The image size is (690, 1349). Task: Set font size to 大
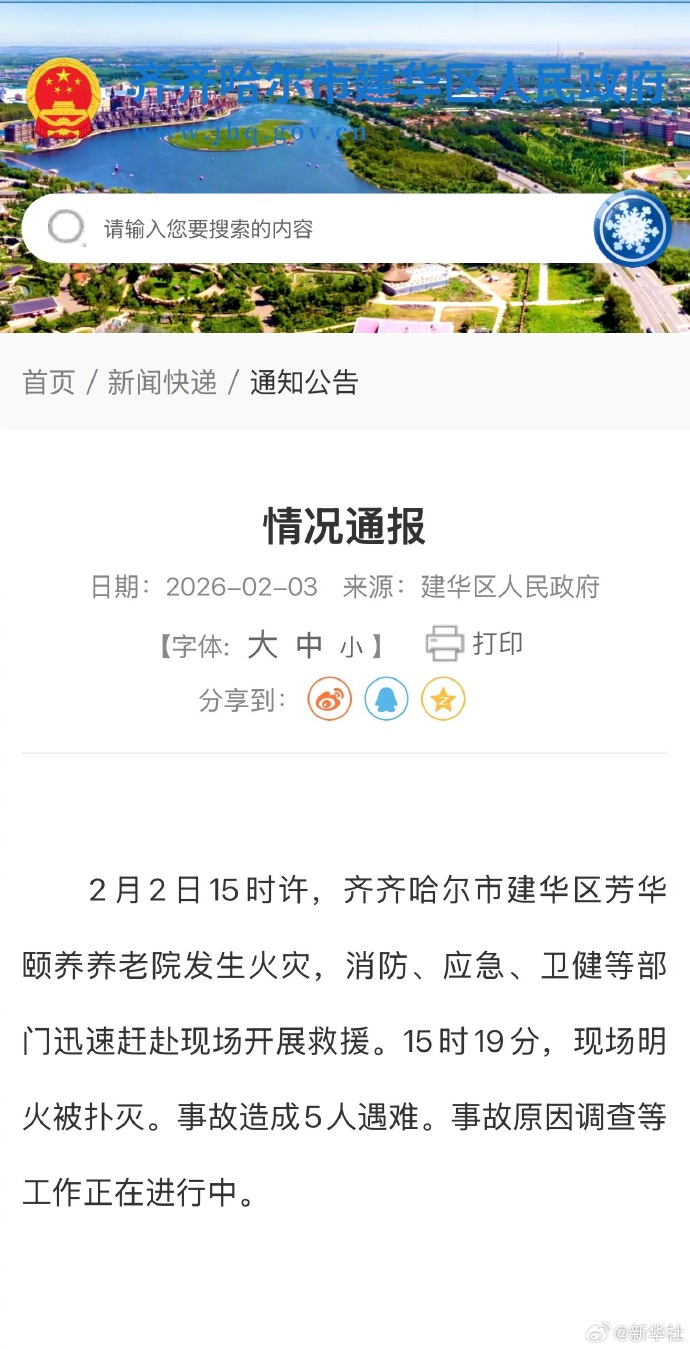pos(262,645)
